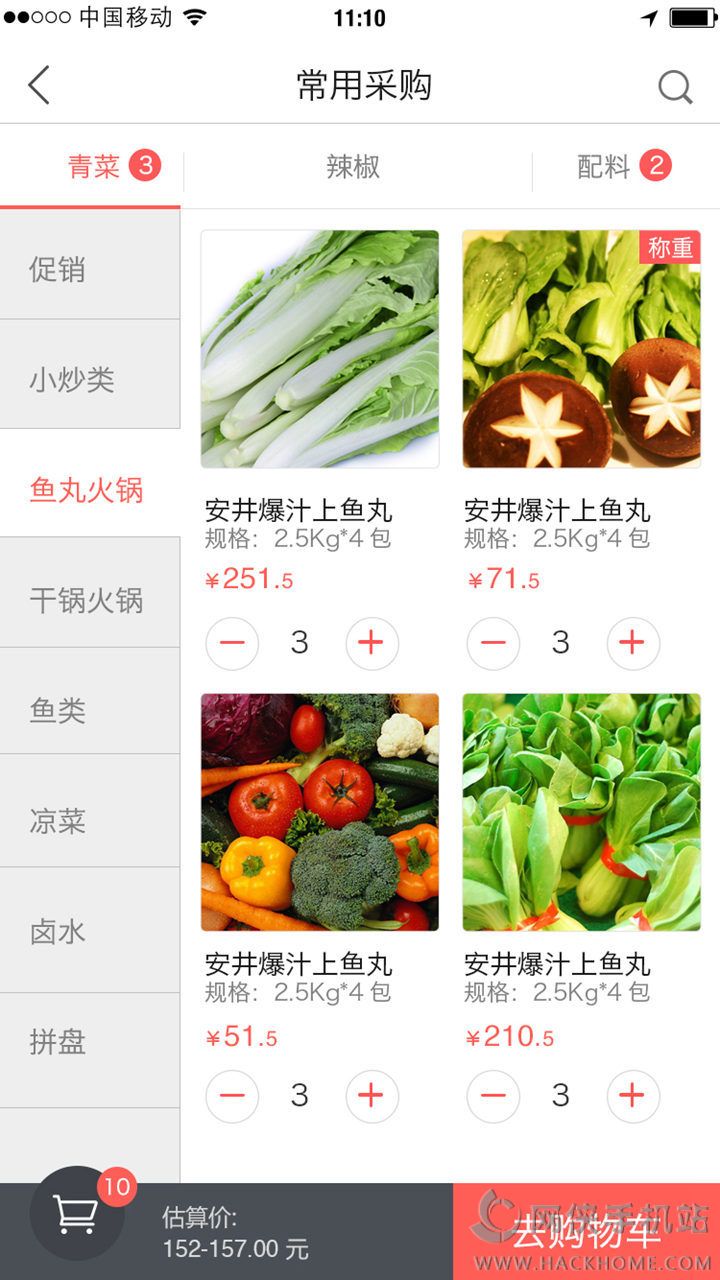This screenshot has width=720, height=1280.
Task: Open search with the magnifier icon
Action: pyautogui.click(x=675, y=87)
